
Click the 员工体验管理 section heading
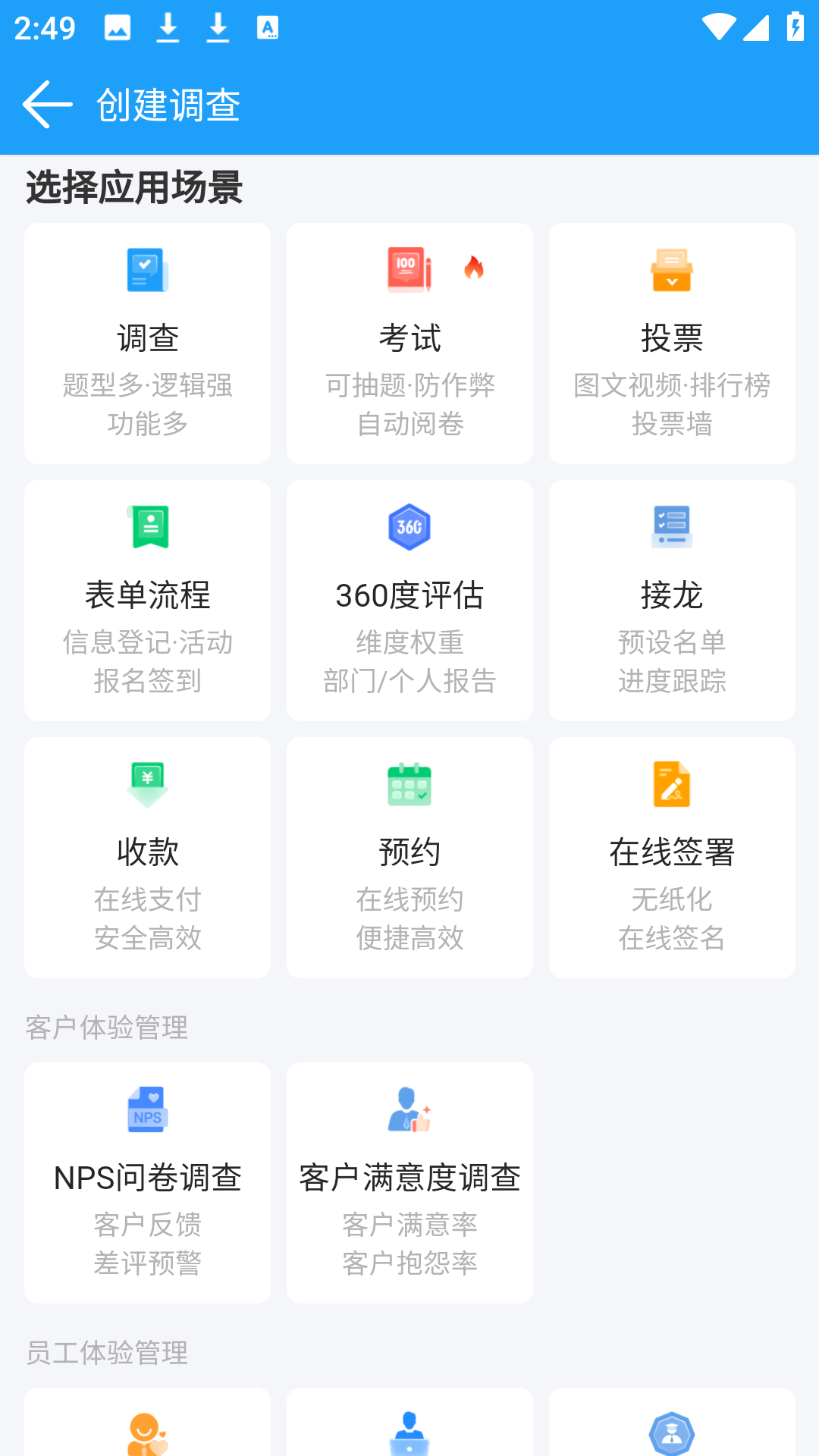click(106, 1354)
